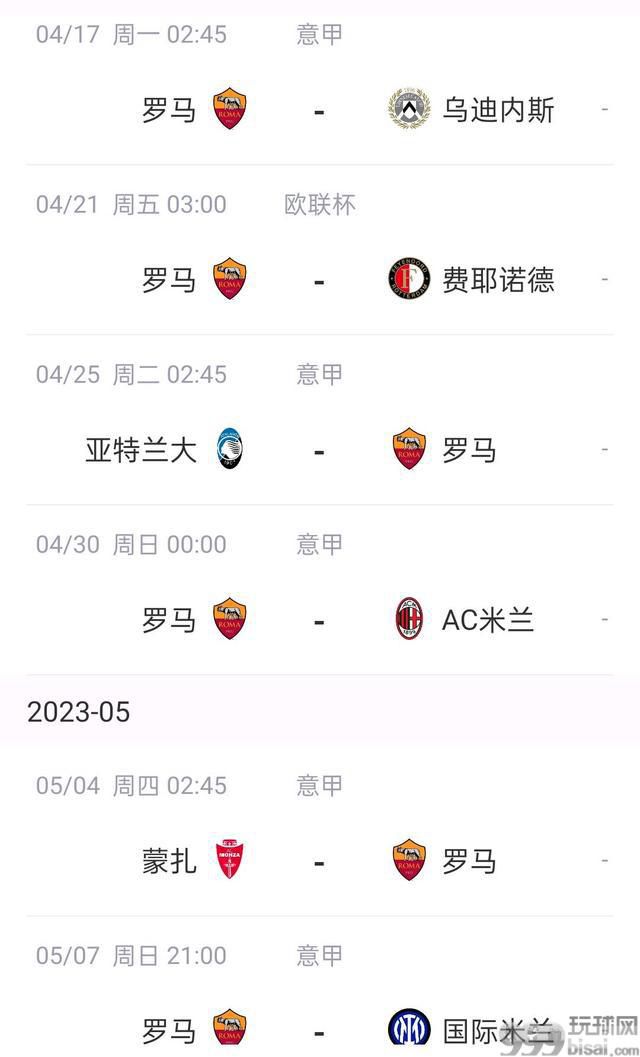Open the 罗马 vs AC米兰 match

coord(320,590)
